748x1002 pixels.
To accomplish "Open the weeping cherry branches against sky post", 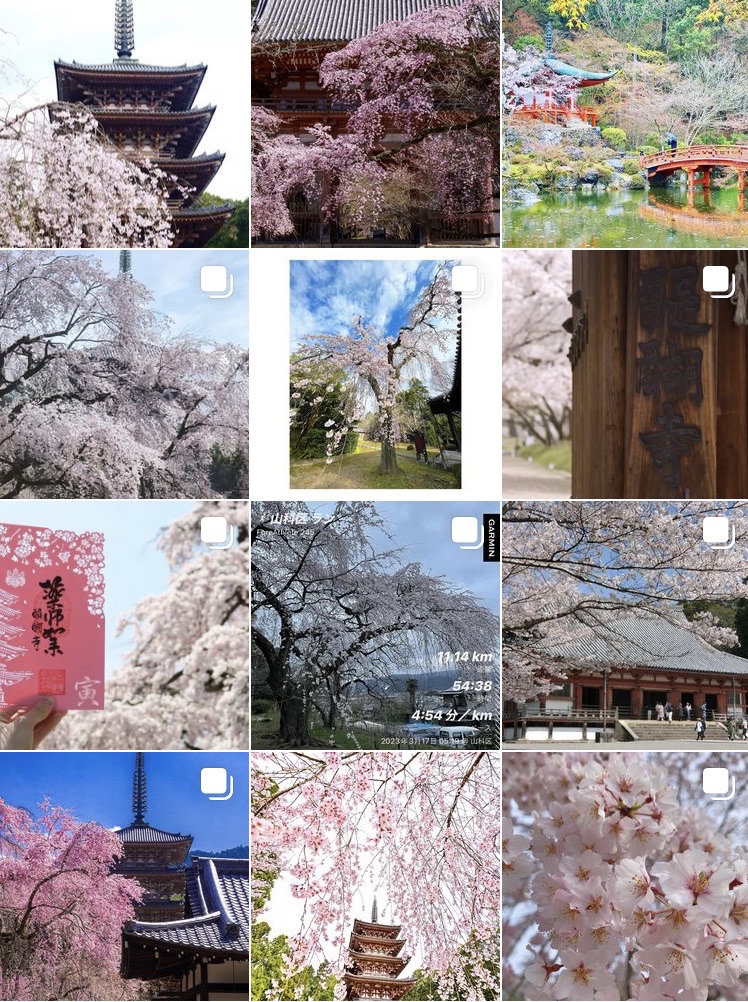I will [x=124, y=375].
